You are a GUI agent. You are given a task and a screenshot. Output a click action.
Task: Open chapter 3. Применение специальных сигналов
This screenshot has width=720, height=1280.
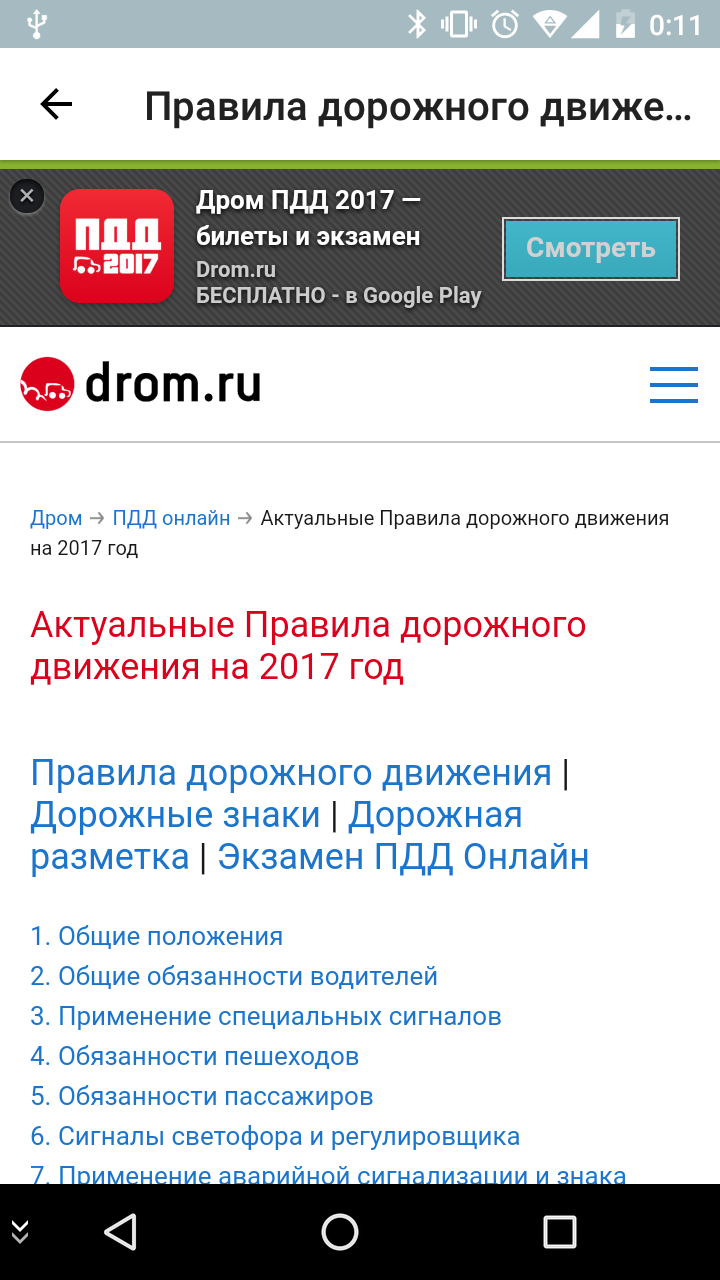[266, 1017]
